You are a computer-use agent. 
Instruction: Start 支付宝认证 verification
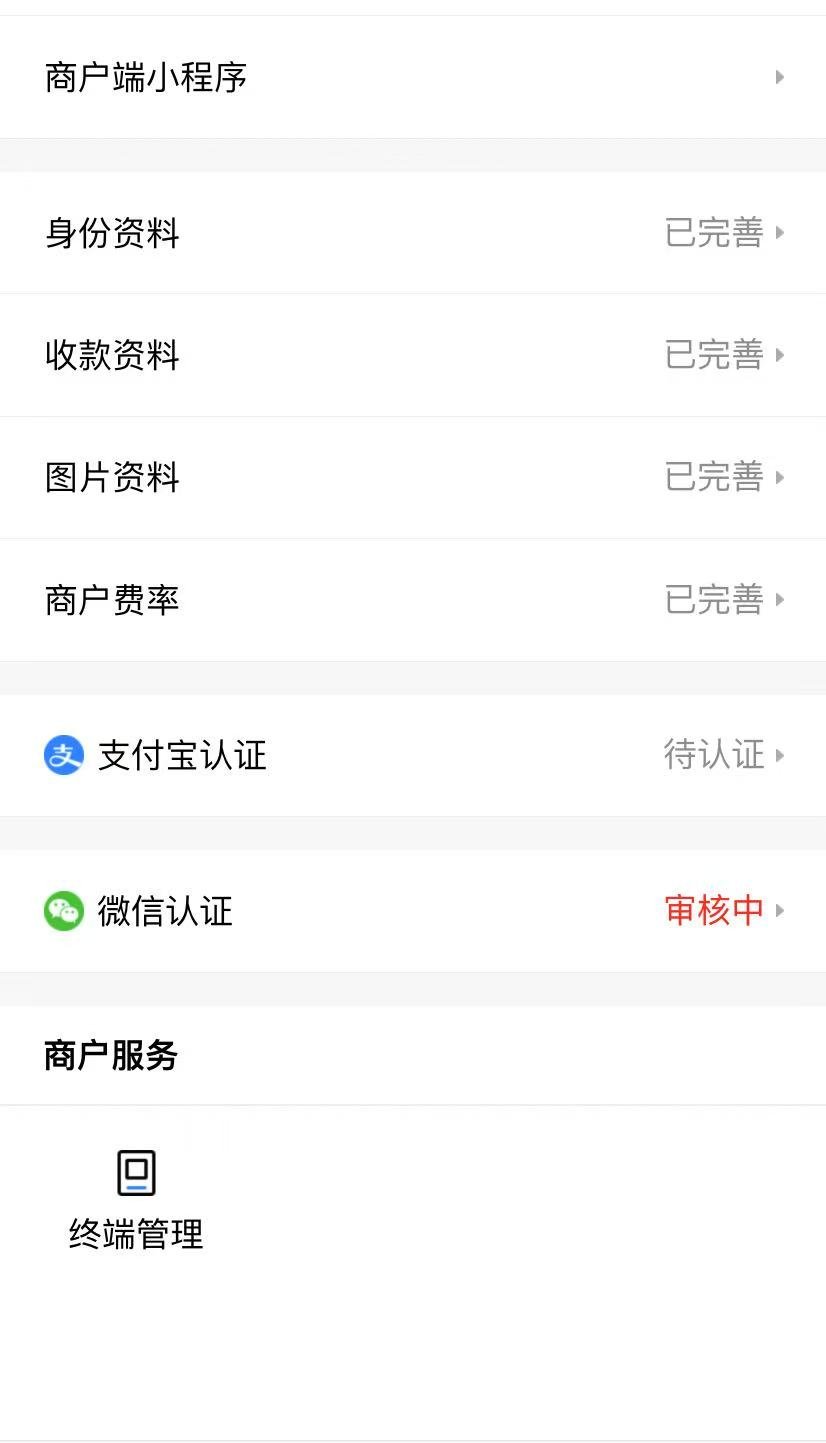(x=413, y=755)
